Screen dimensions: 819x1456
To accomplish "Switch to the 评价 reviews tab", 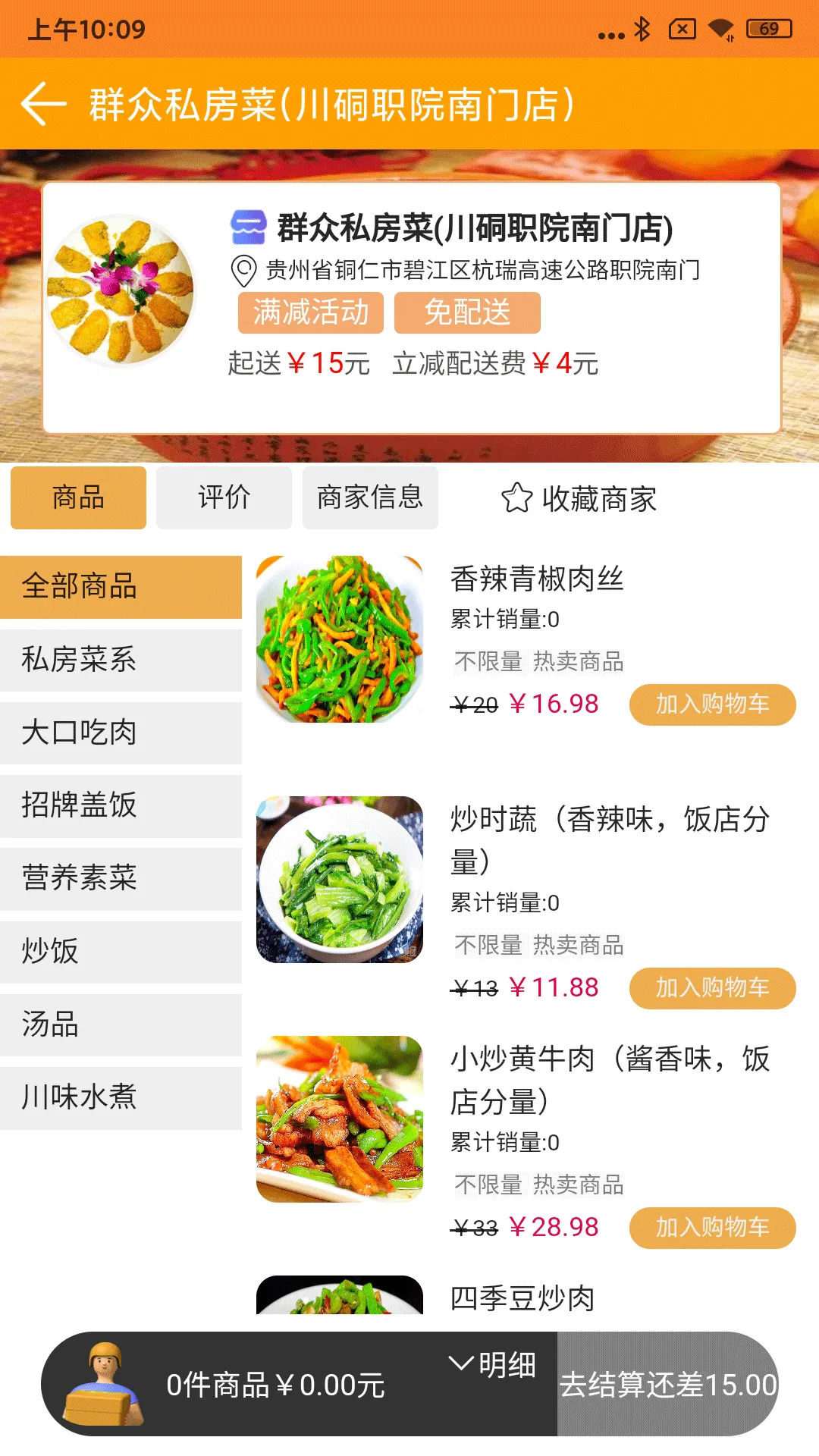I will pyautogui.click(x=224, y=497).
